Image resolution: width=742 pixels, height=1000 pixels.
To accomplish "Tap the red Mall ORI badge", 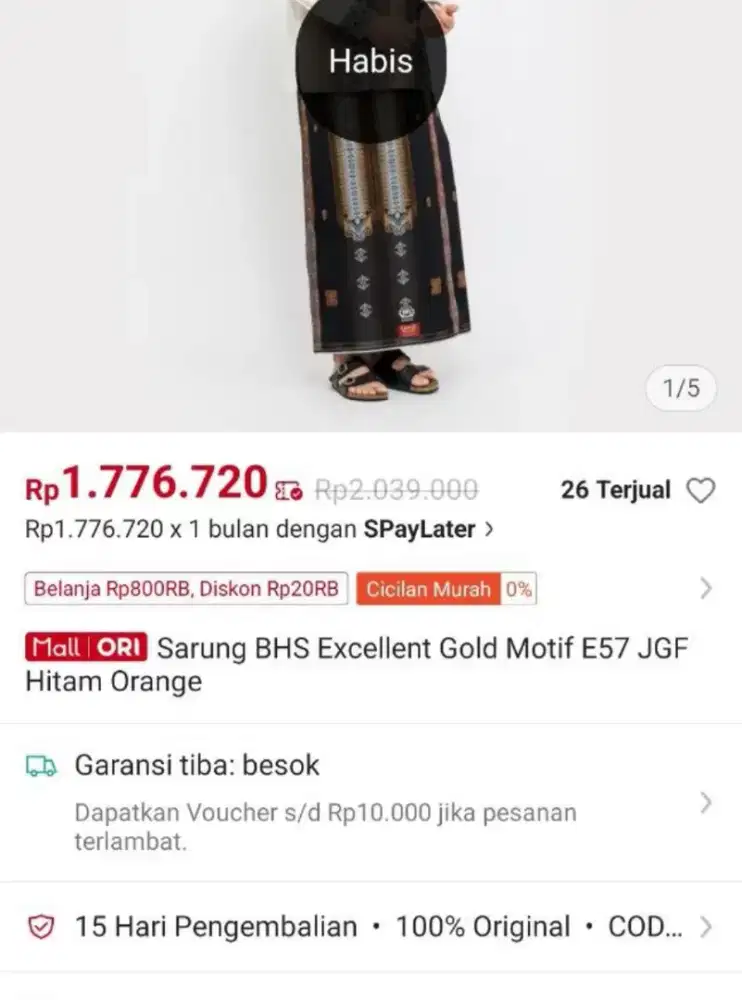I will tap(84, 648).
